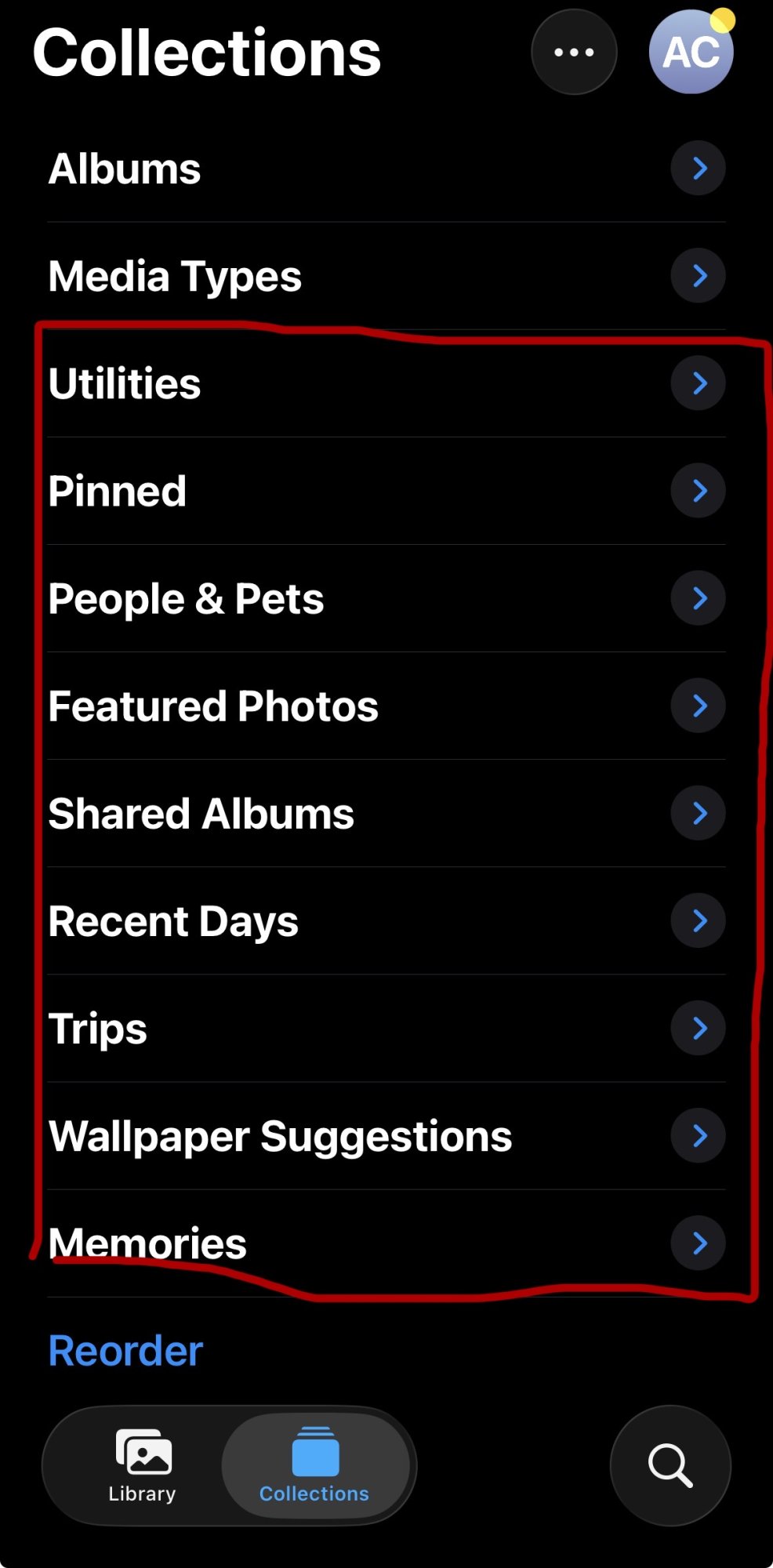Viewport: 773px width, 1568px height.
Task: Open Media Types
Action: tap(385, 276)
